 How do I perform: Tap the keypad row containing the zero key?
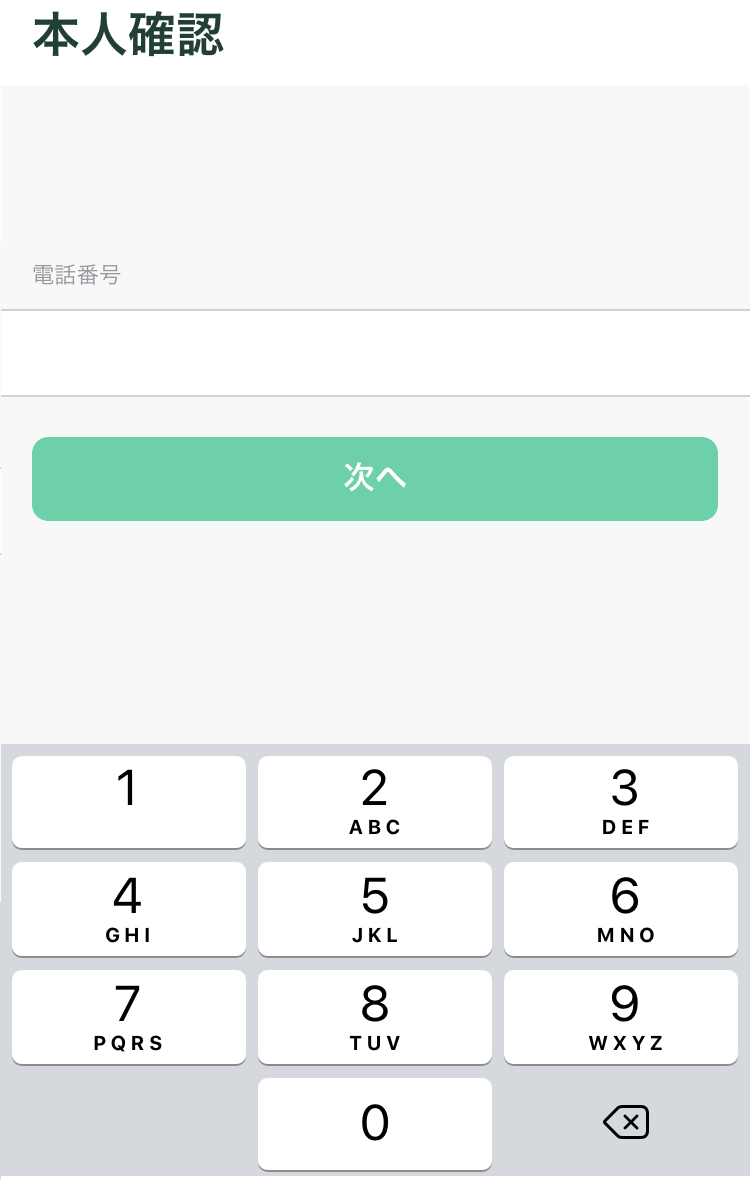(x=375, y=1122)
